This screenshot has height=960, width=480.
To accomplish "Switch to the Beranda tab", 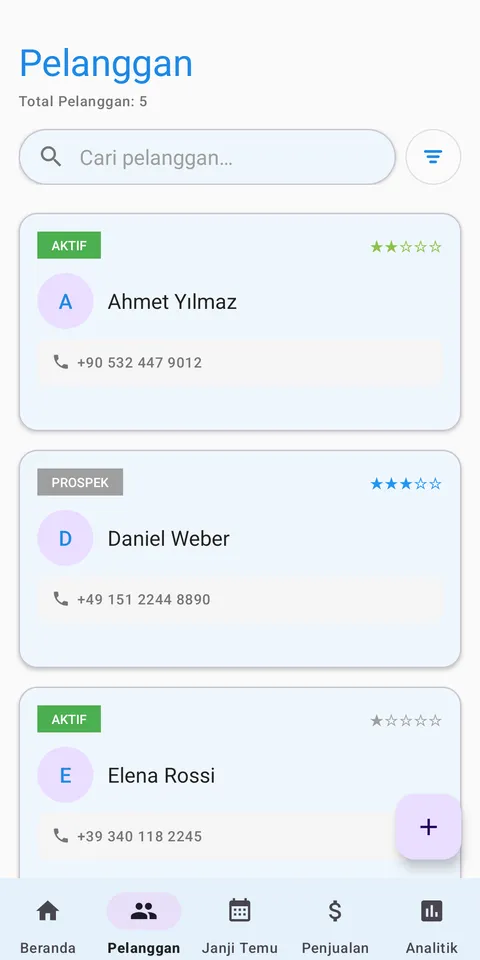I will [x=48, y=924].
